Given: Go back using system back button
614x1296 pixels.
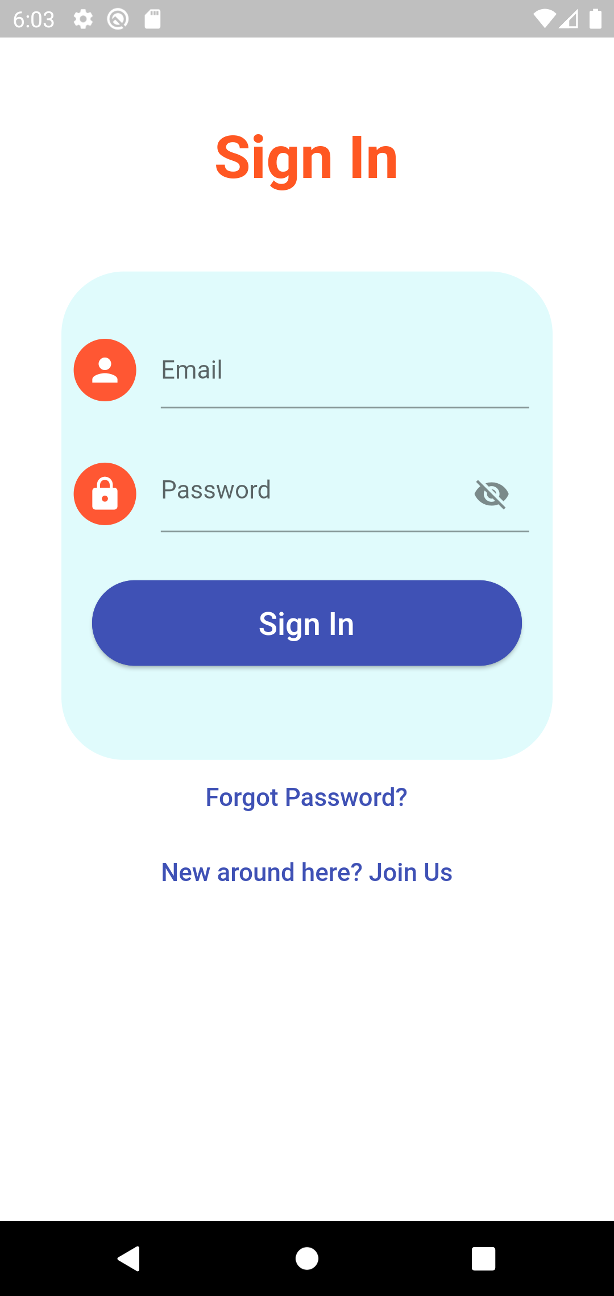Looking at the screenshot, I should [x=129, y=1258].
